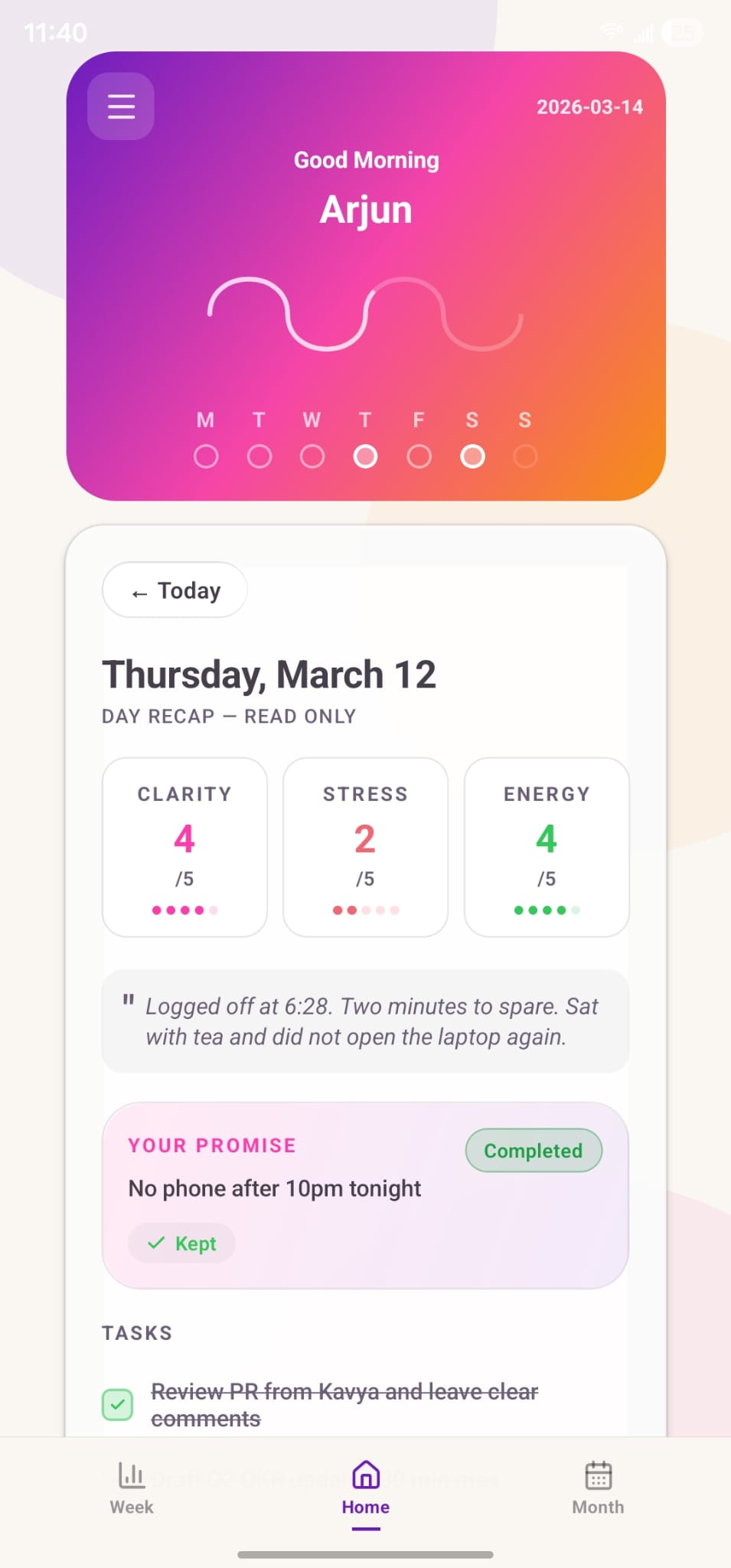Image resolution: width=731 pixels, height=1568 pixels.
Task: Tap the Stress rating dot indicator
Action: point(365,911)
